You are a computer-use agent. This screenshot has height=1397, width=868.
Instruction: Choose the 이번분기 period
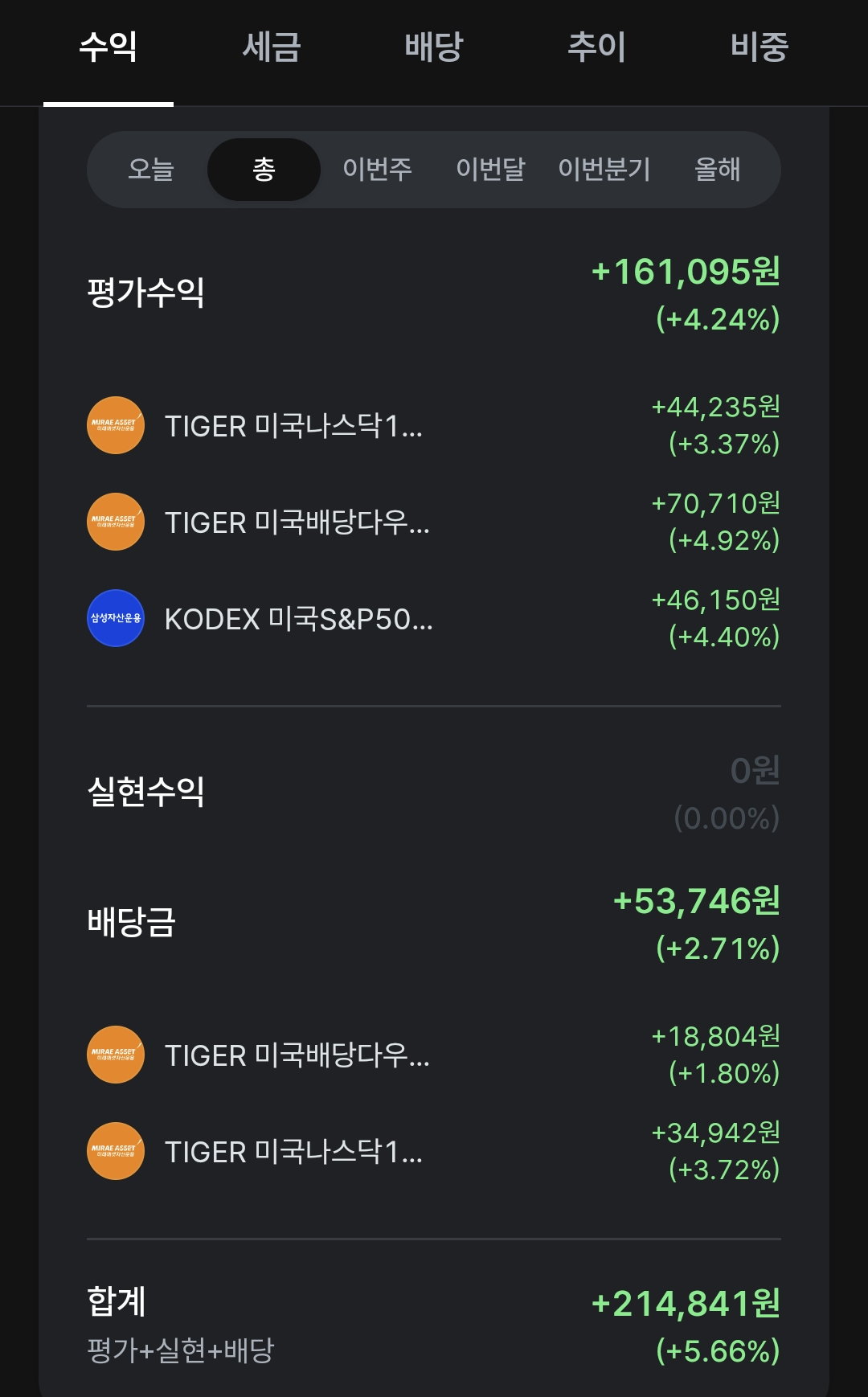[604, 170]
